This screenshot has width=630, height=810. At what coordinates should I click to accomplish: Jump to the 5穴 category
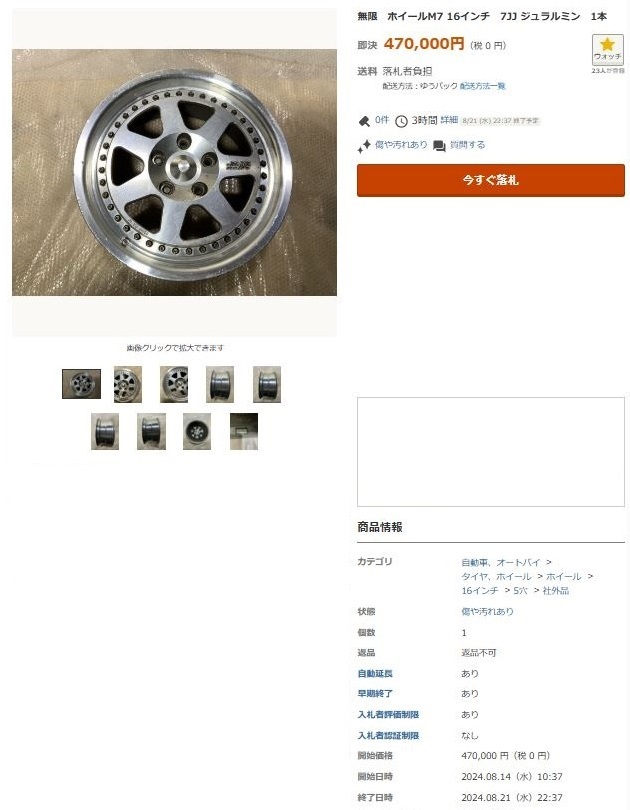coord(520,590)
